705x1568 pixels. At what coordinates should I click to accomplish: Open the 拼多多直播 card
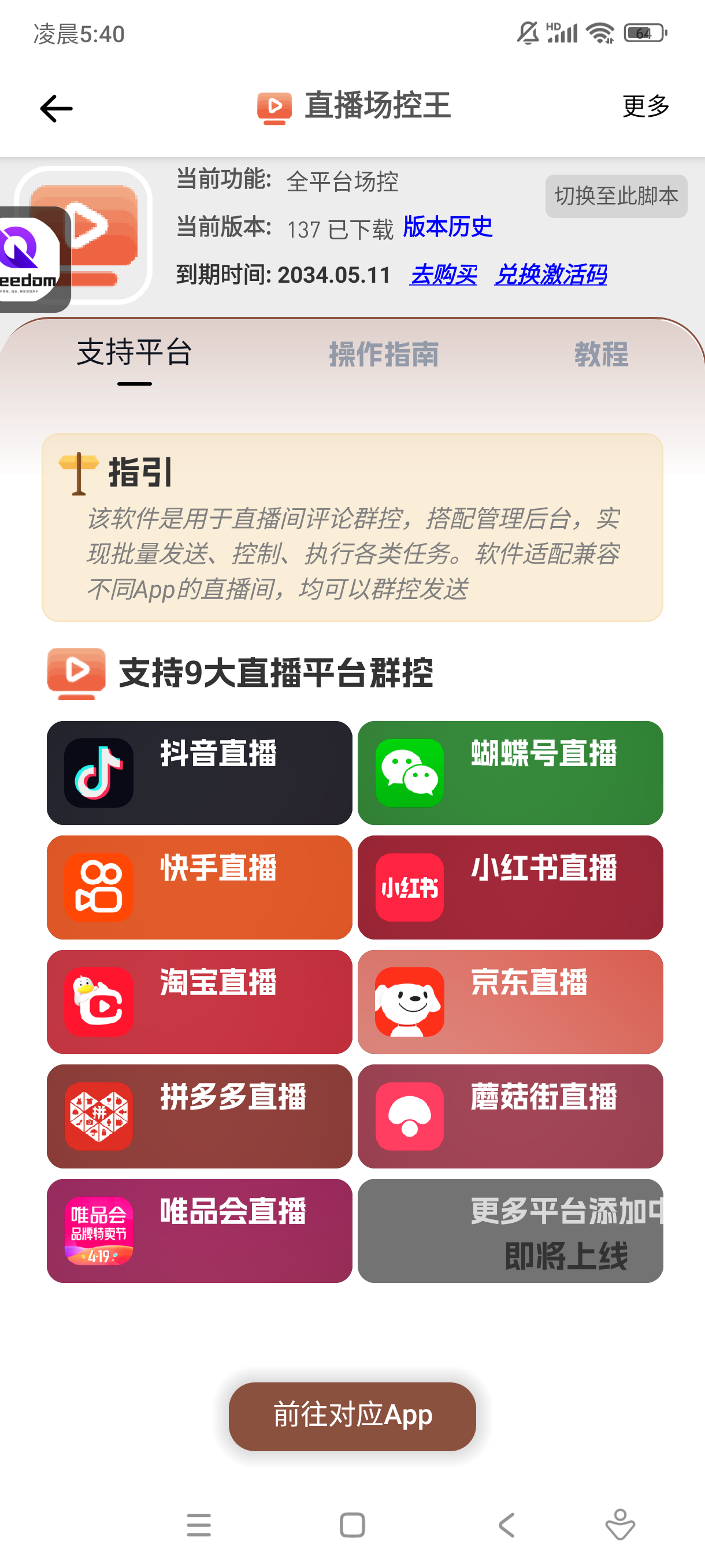(199, 1116)
